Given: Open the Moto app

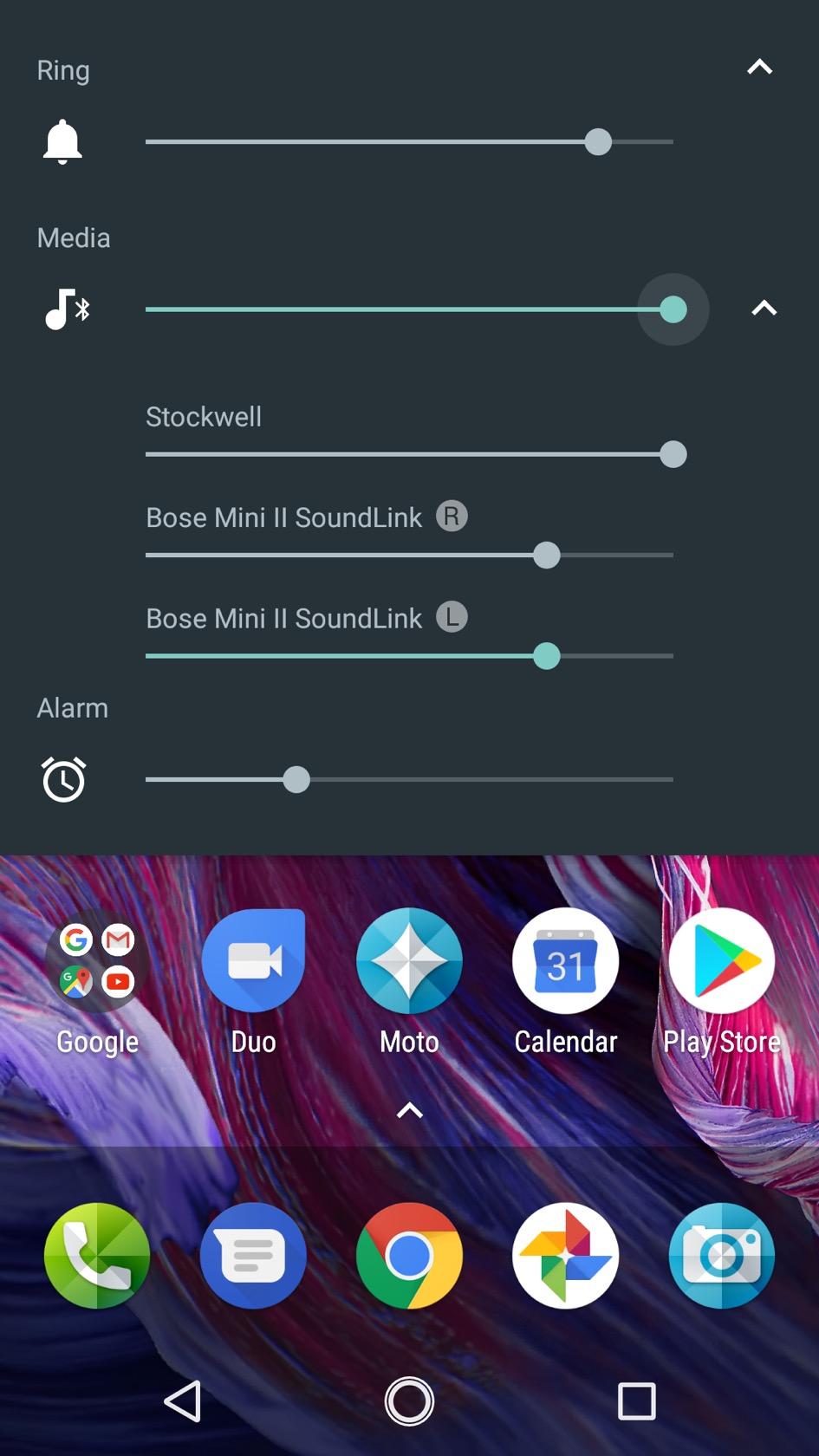Looking at the screenshot, I should tap(409, 962).
